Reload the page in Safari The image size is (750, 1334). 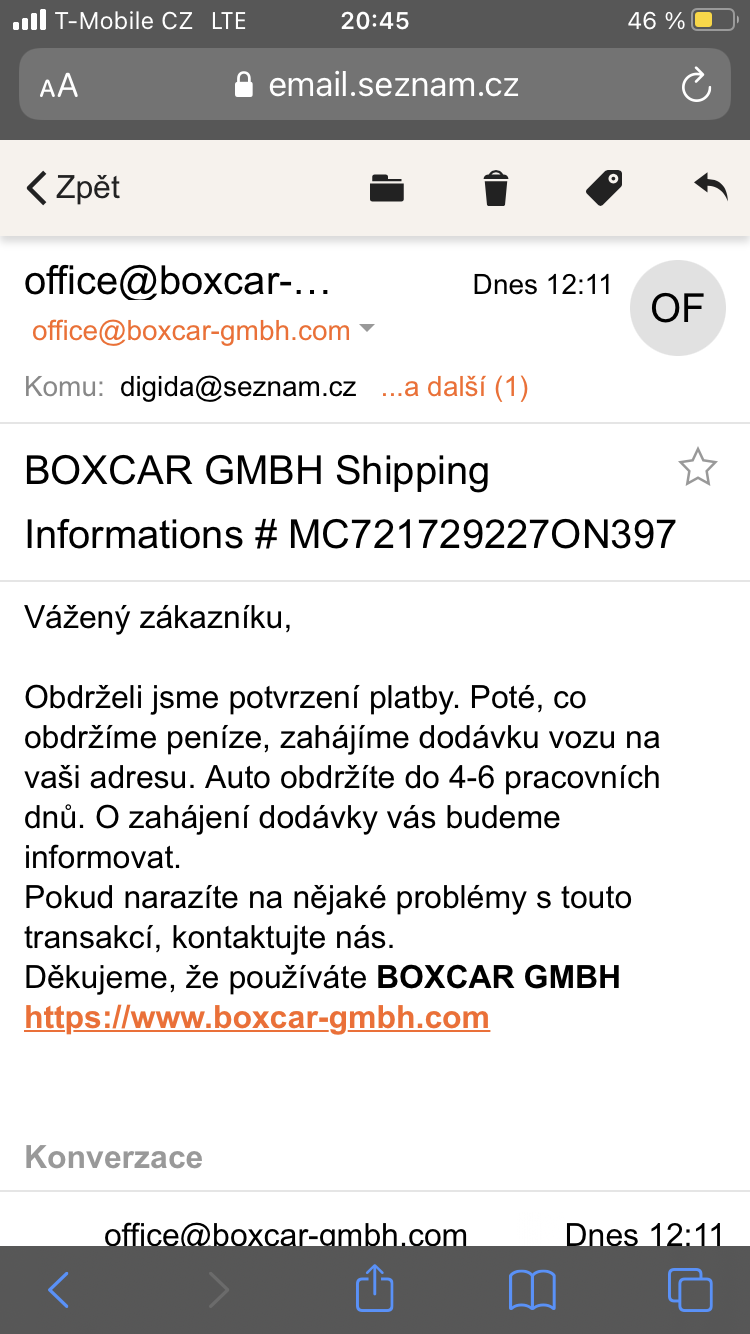(695, 85)
